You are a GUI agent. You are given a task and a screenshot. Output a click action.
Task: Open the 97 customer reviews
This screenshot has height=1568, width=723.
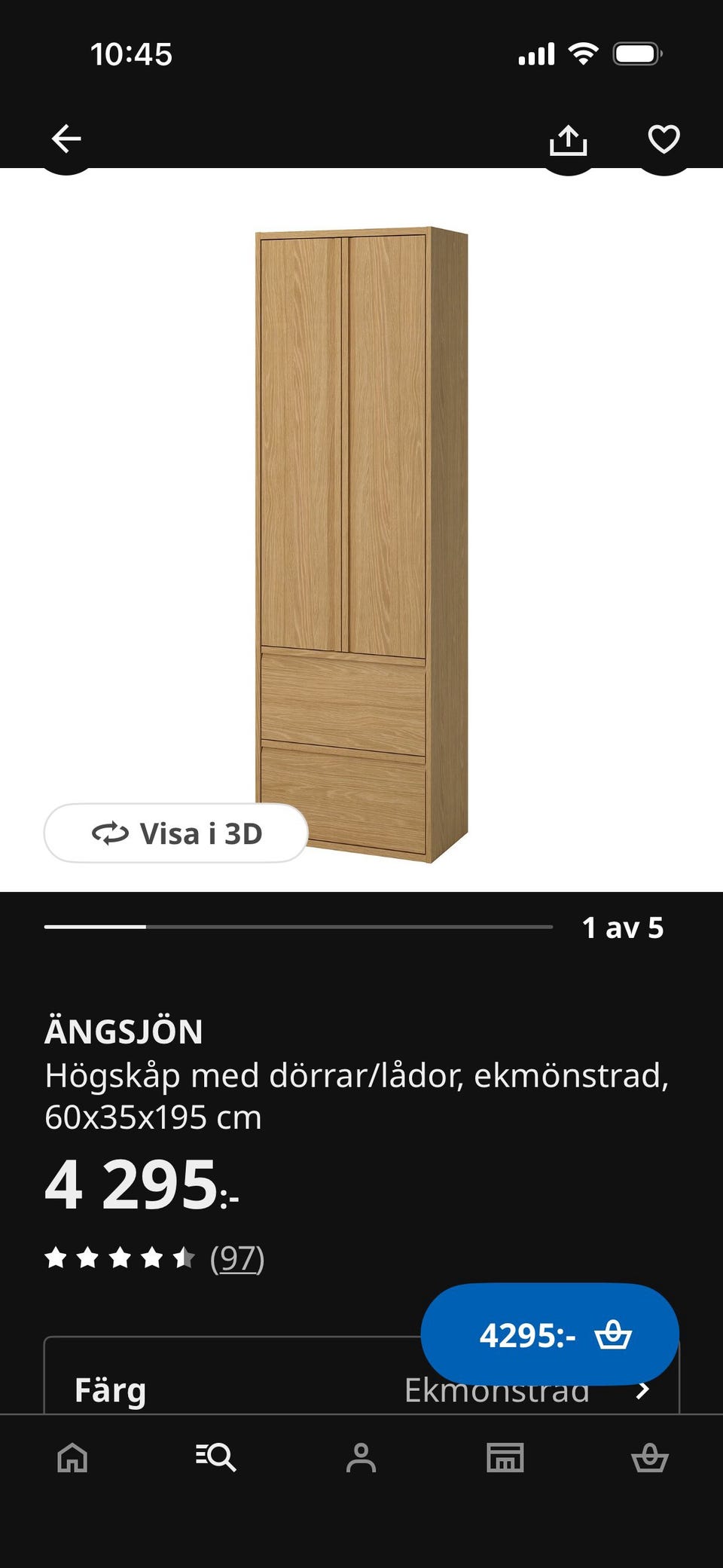(236, 1258)
